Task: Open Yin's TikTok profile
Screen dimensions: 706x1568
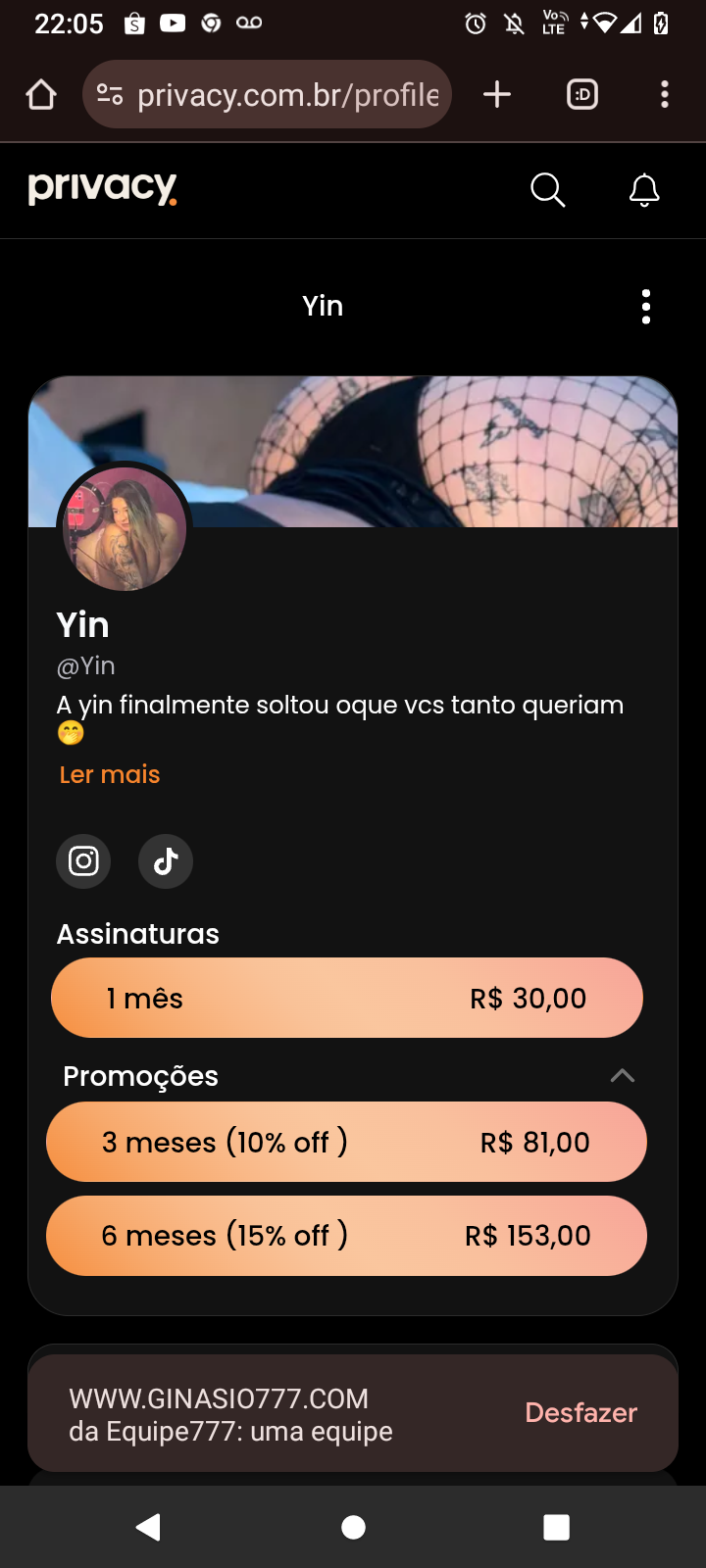Action: pyautogui.click(x=166, y=861)
